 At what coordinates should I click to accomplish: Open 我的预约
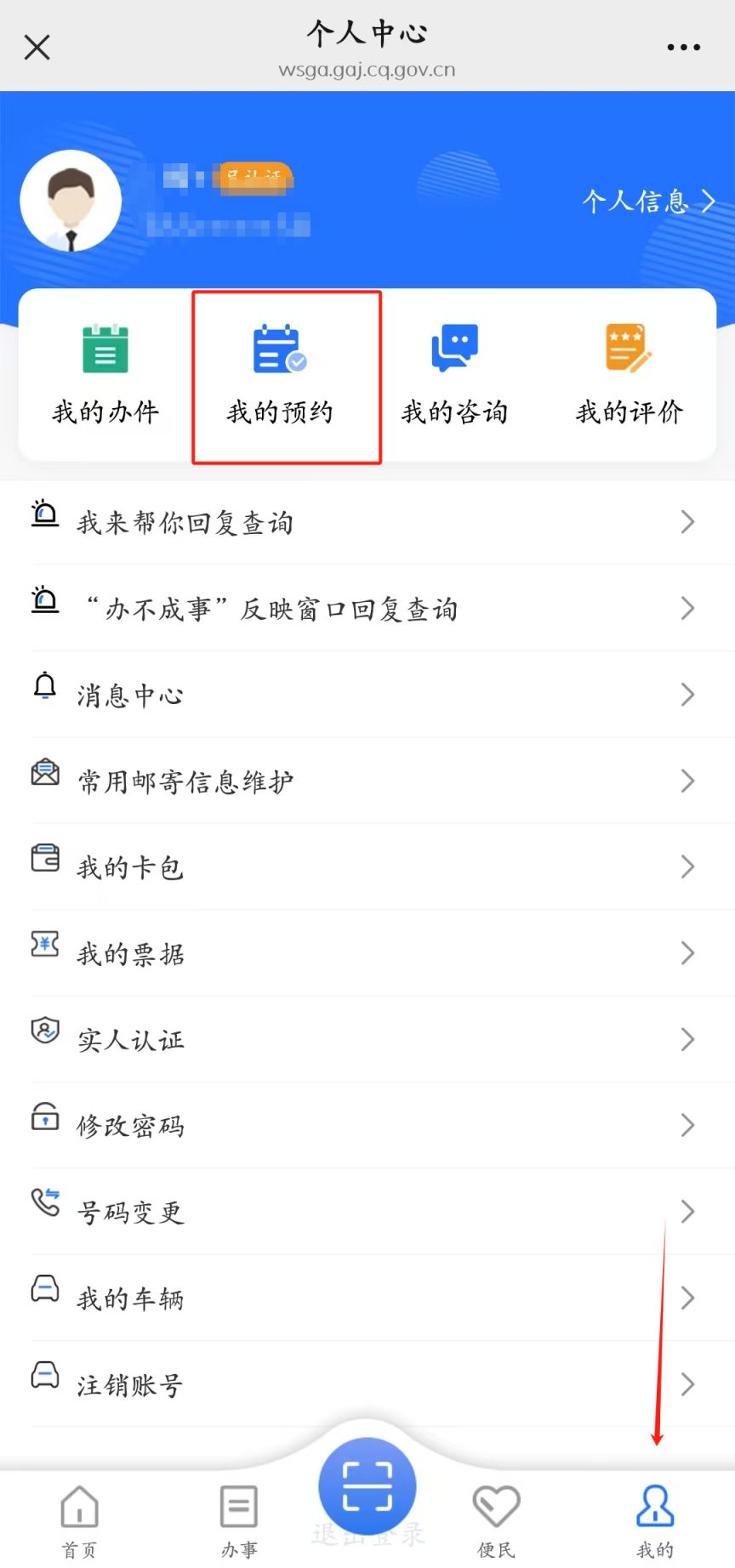pos(280,375)
